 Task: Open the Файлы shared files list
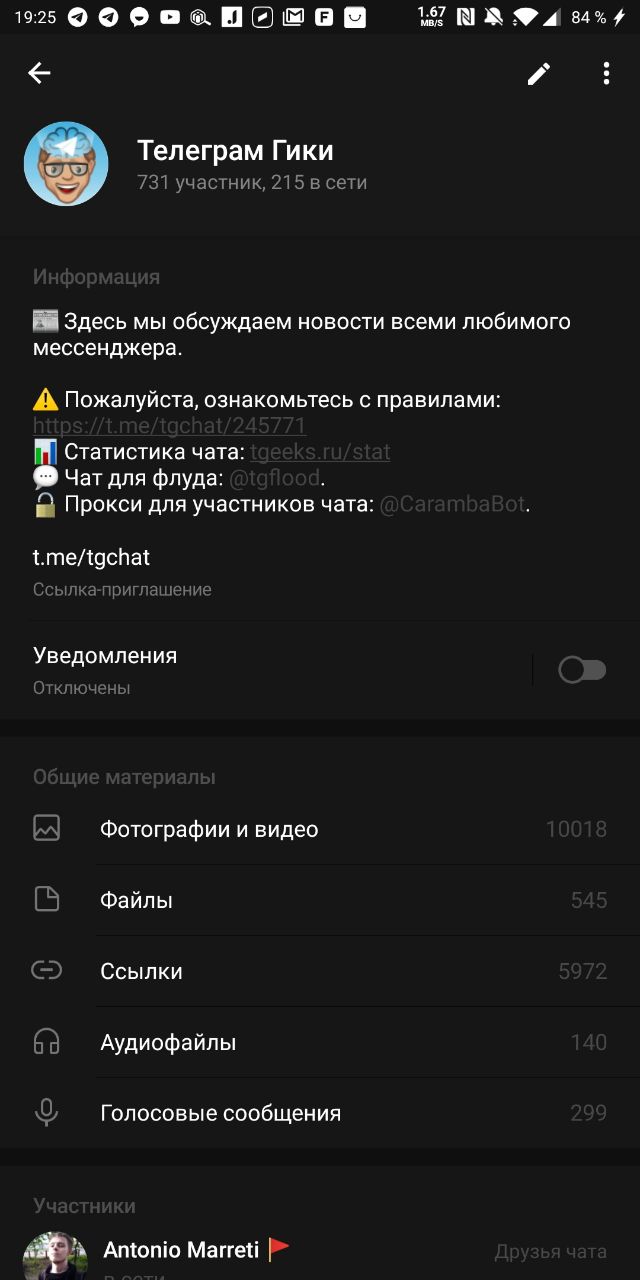click(x=320, y=900)
